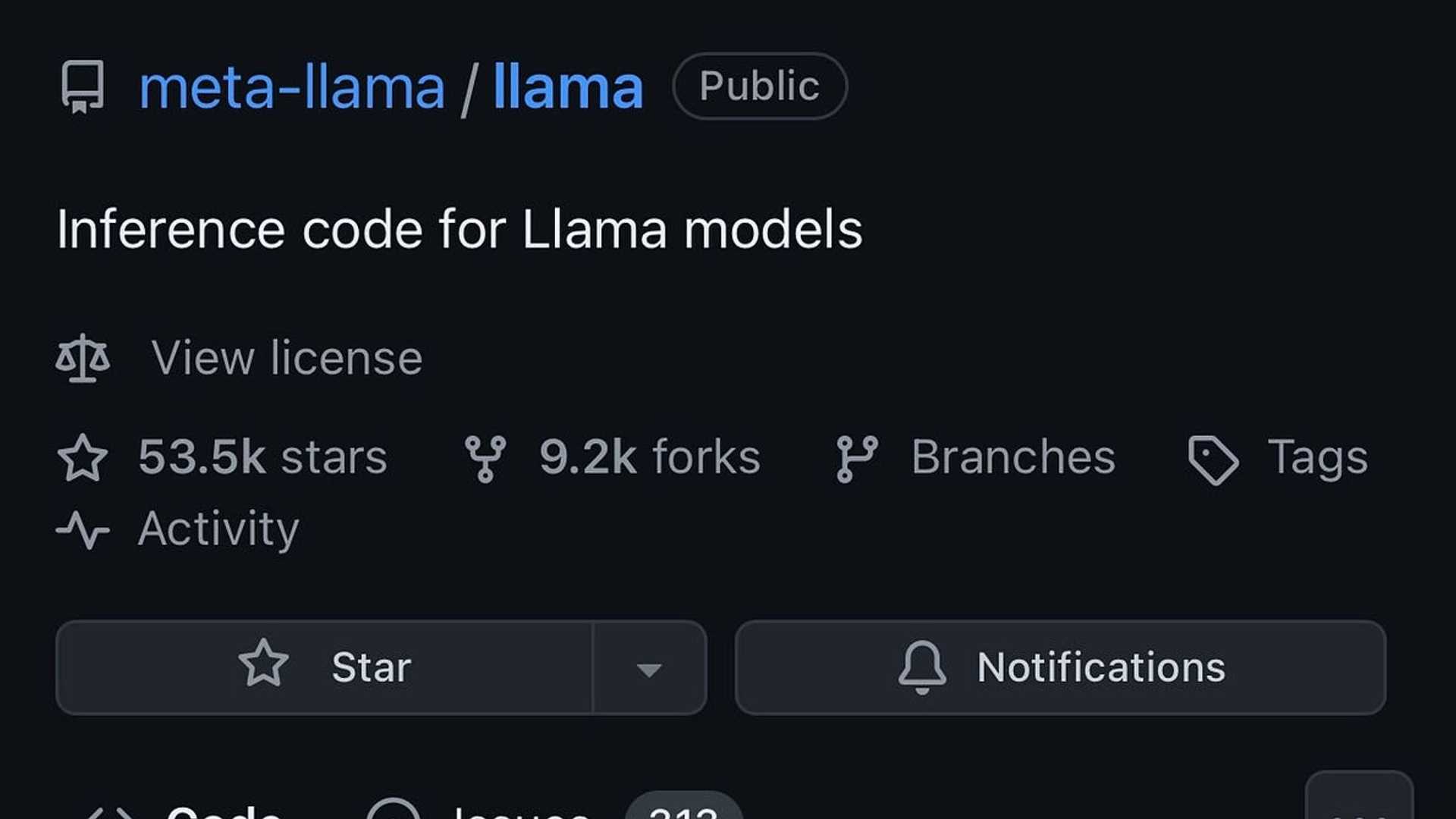Switch to the Issues tab
The height and width of the screenshot is (819, 1456).
519,811
